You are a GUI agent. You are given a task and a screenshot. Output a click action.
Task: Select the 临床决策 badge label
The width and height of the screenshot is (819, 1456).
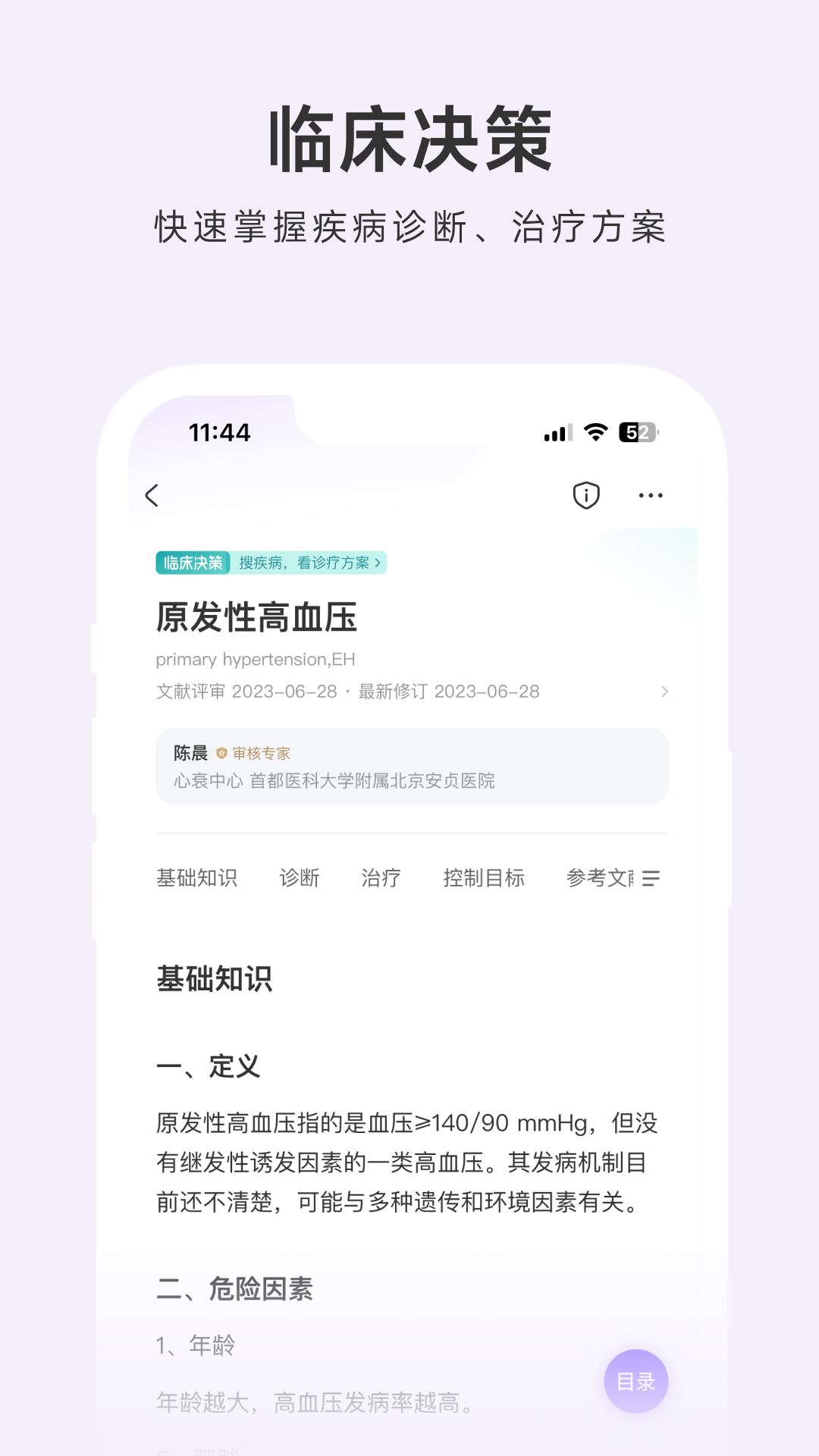click(x=192, y=562)
